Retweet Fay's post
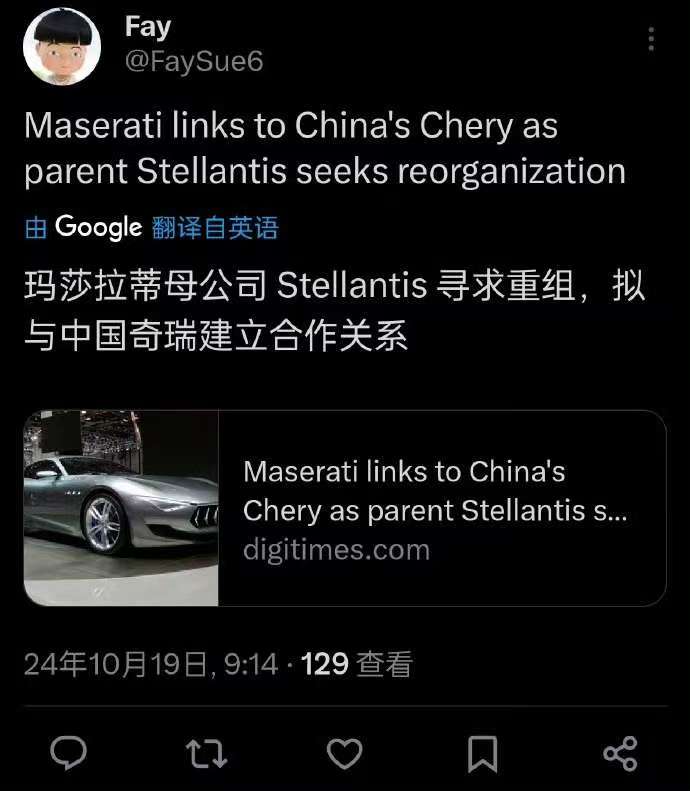Screen dimensions: 690x791 click(207, 753)
